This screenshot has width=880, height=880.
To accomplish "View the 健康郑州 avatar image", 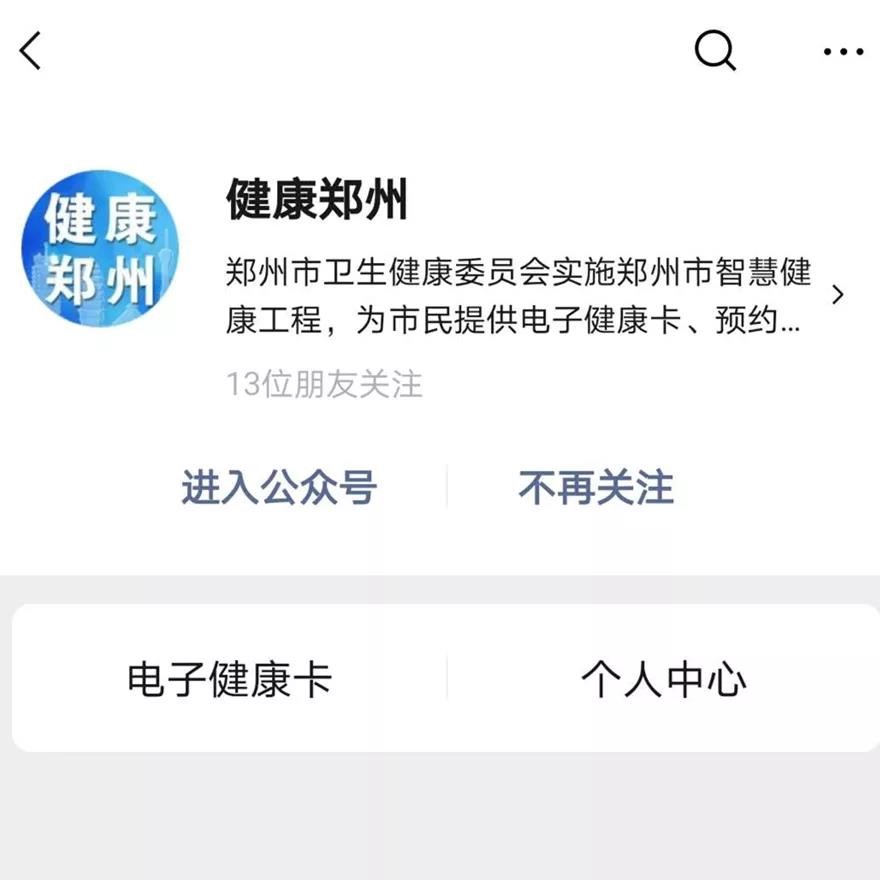I will (101, 250).
